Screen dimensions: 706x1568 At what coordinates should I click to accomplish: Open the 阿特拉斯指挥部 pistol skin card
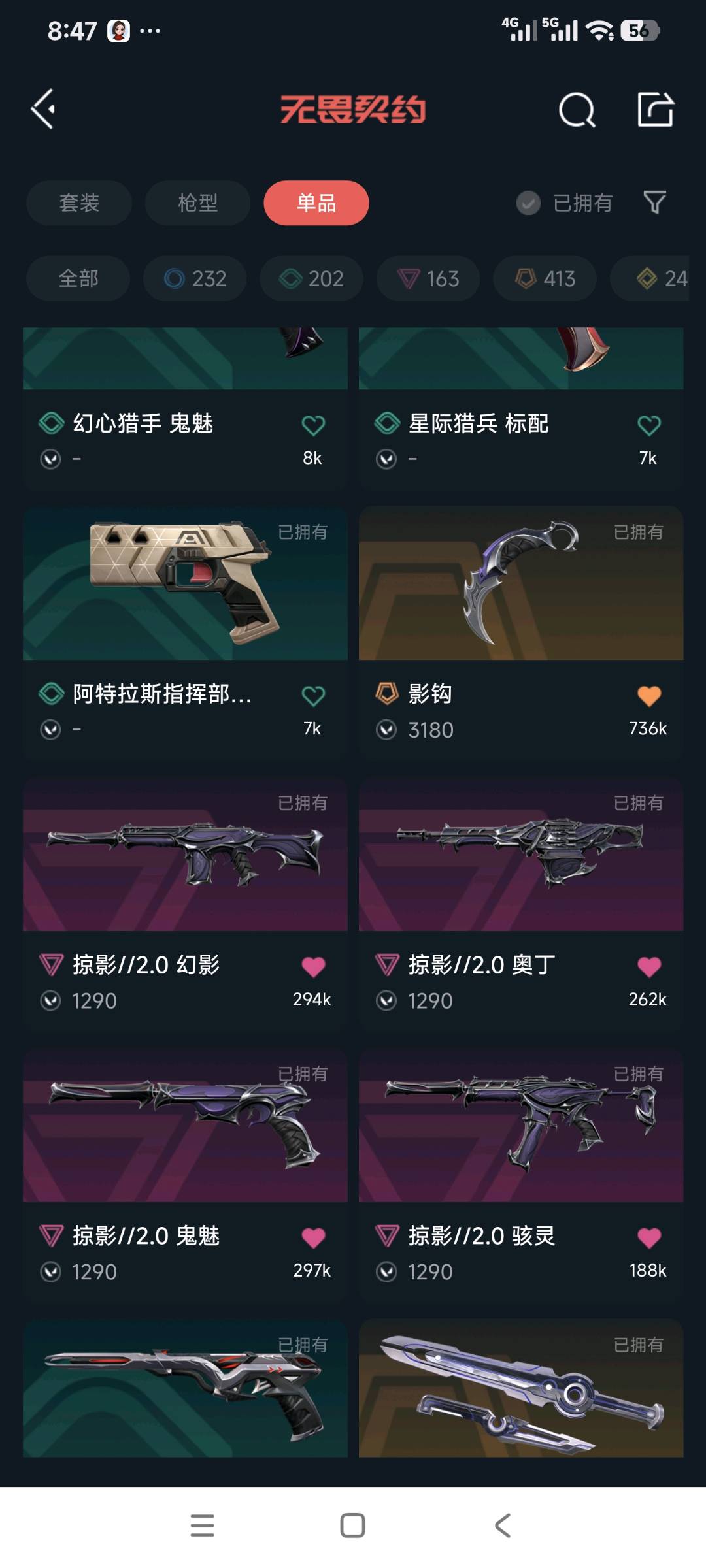click(185, 632)
